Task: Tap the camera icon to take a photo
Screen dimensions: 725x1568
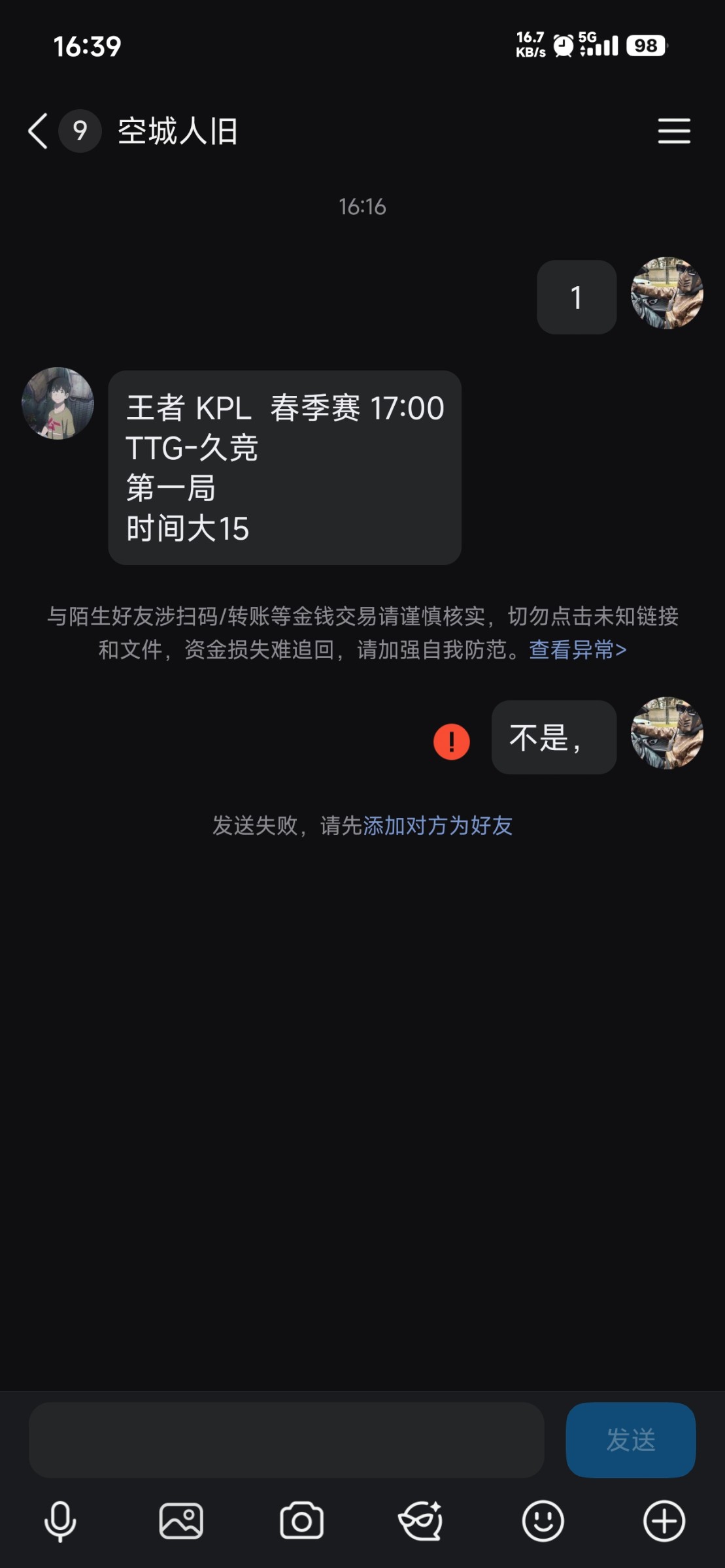Action: point(302,1519)
